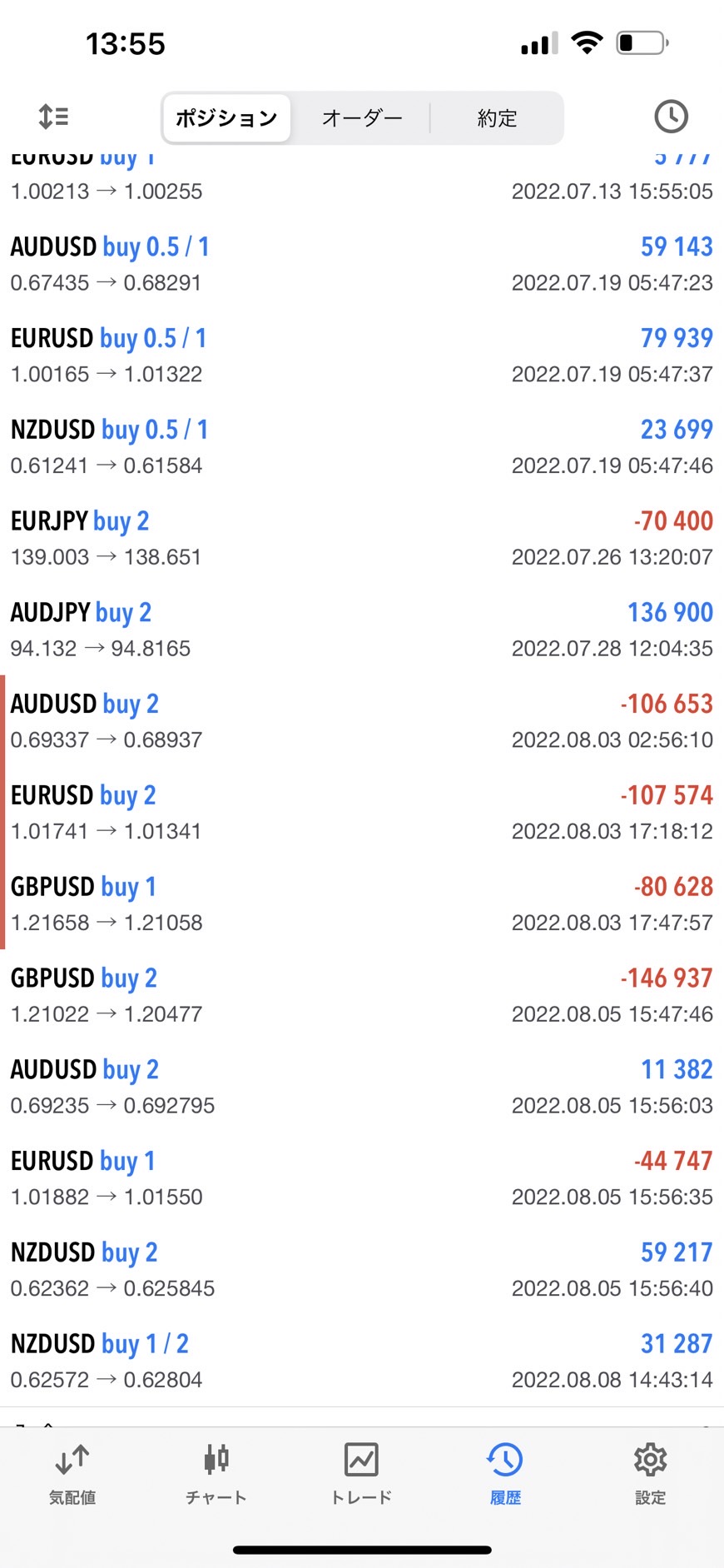This screenshot has width=724, height=1568.
Task: Open the GBPUSD buy 2 position
Action: tap(361, 995)
